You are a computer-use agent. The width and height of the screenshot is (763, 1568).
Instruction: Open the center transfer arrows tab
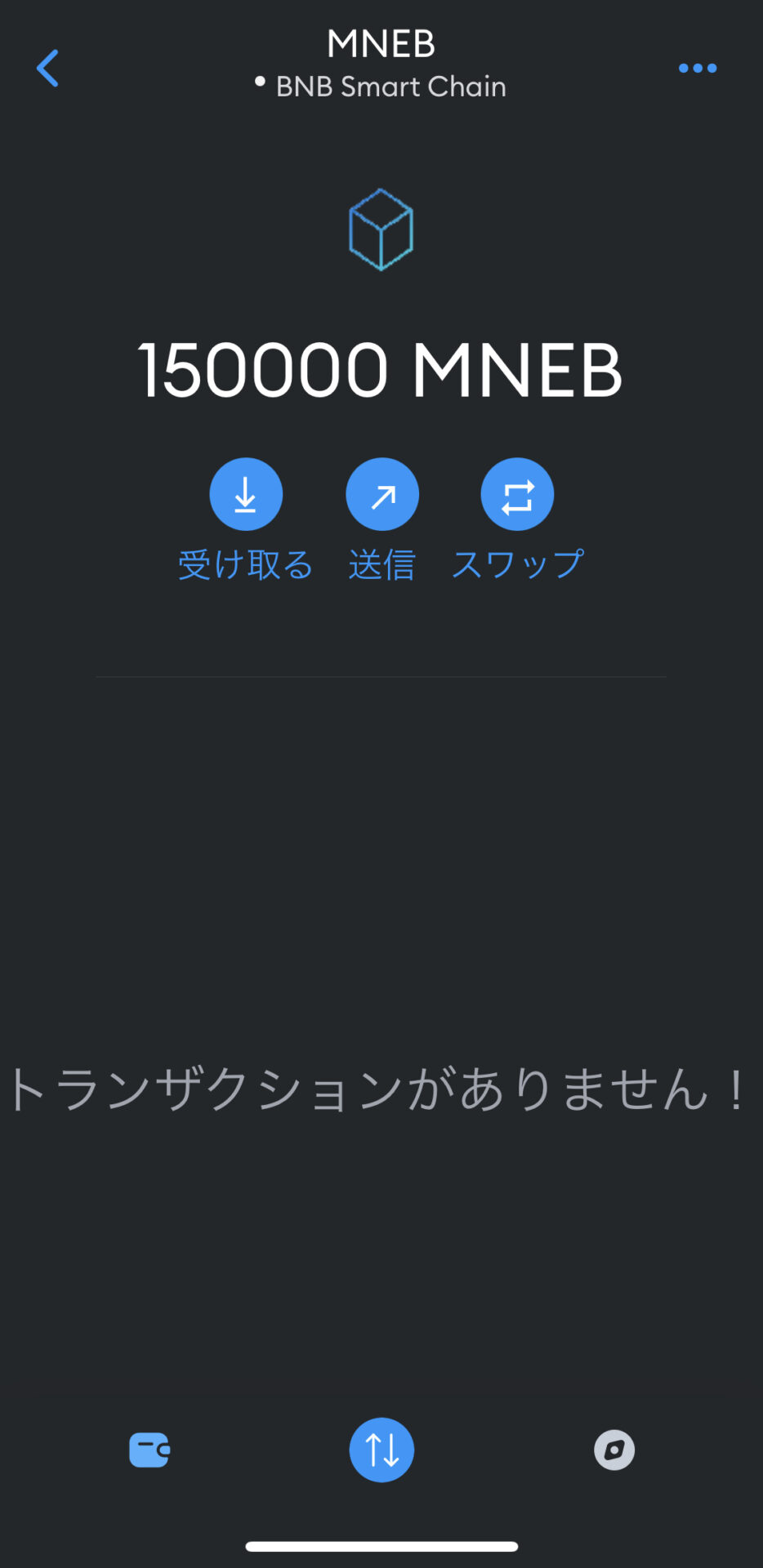(x=381, y=1450)
